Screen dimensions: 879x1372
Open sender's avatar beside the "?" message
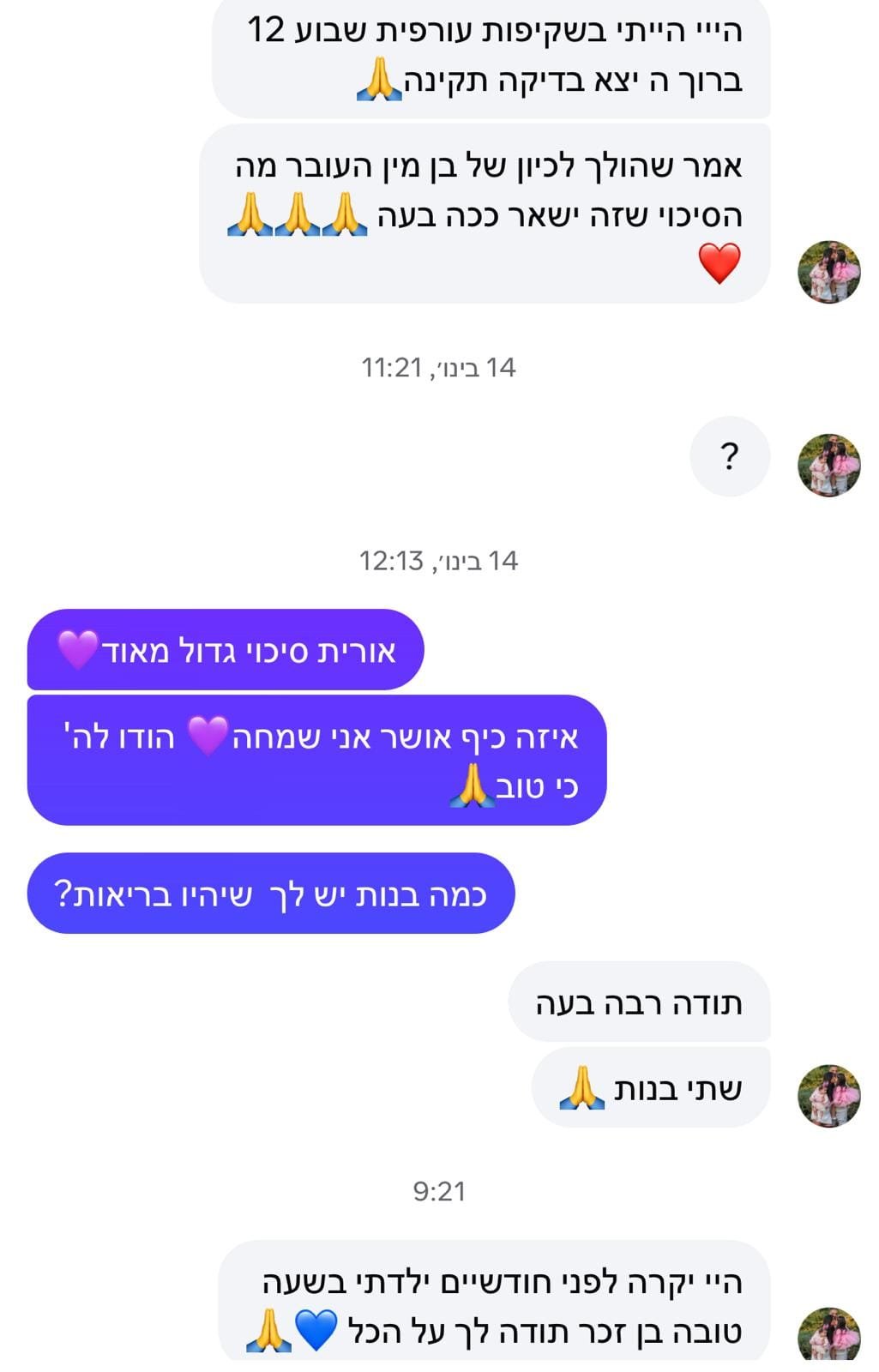[828, 465]
